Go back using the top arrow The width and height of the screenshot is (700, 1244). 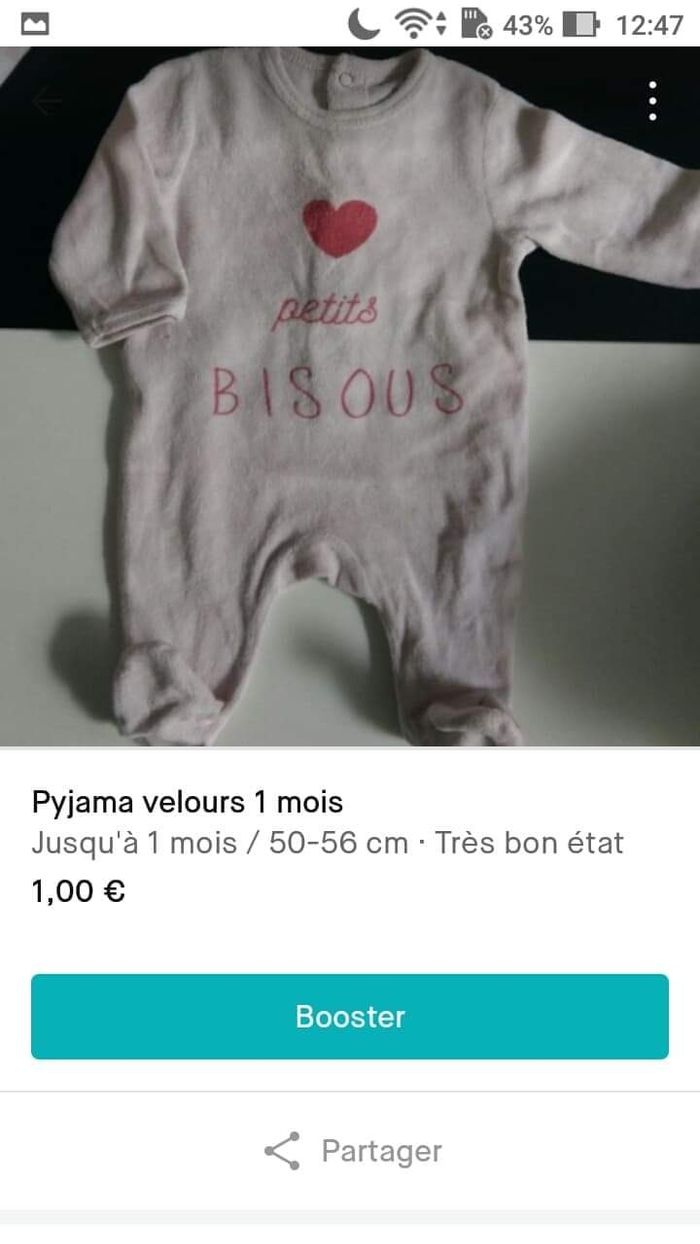coord(47,101)
